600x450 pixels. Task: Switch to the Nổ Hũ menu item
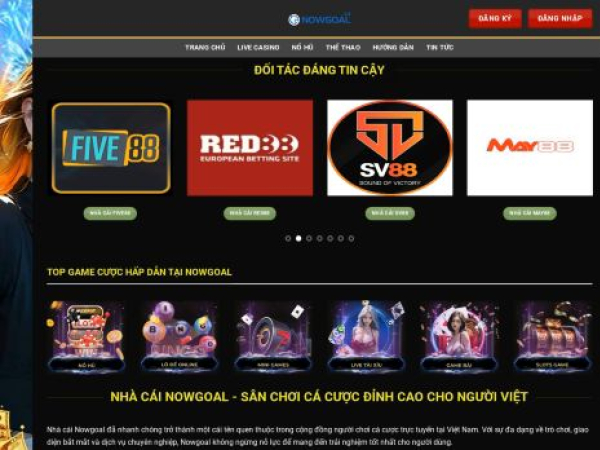point(302,47)
